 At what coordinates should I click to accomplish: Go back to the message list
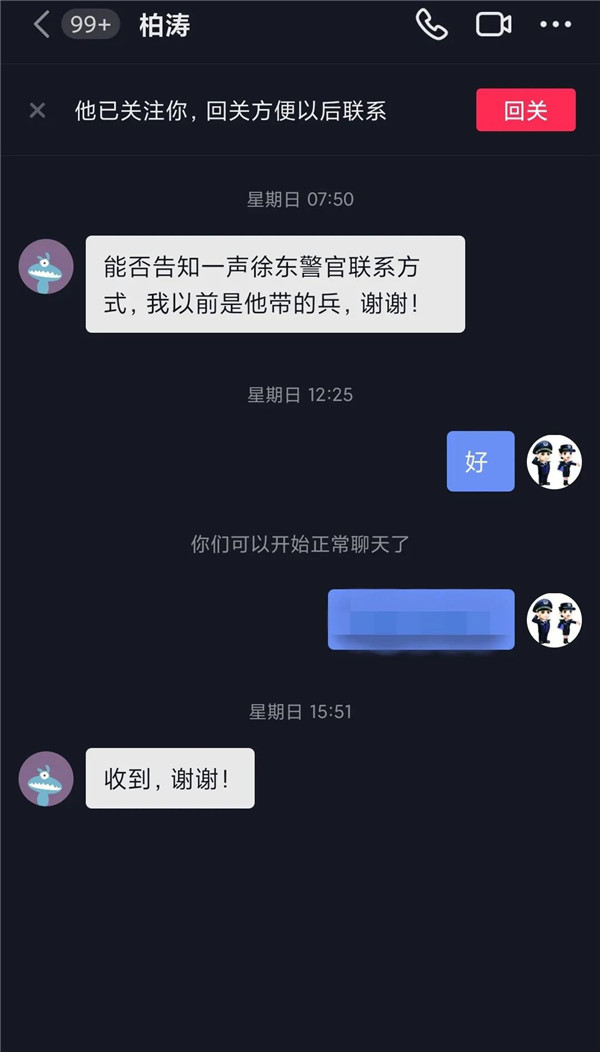(41, 25)
